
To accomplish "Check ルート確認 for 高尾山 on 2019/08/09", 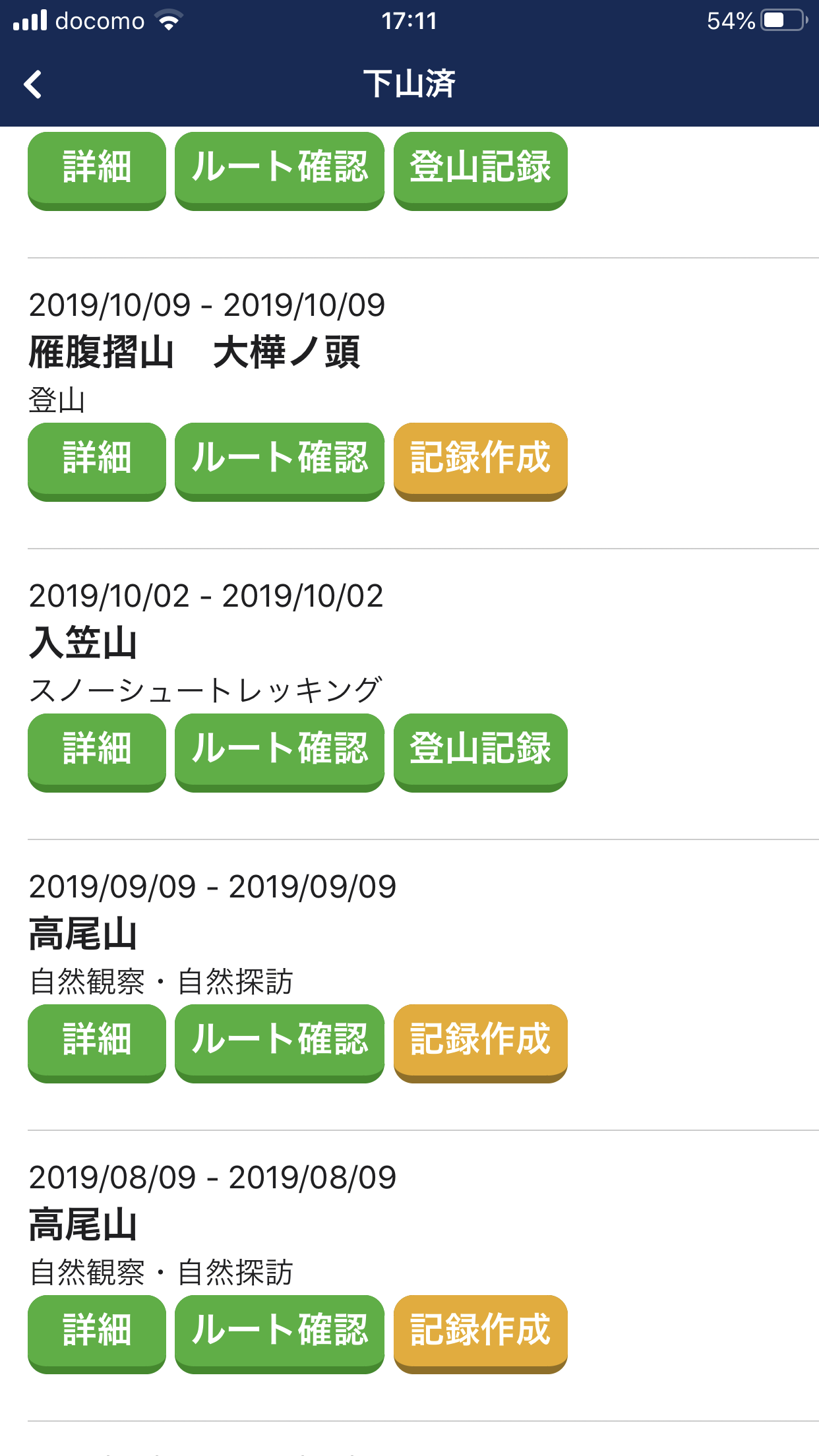I will tap(280, 1334).
